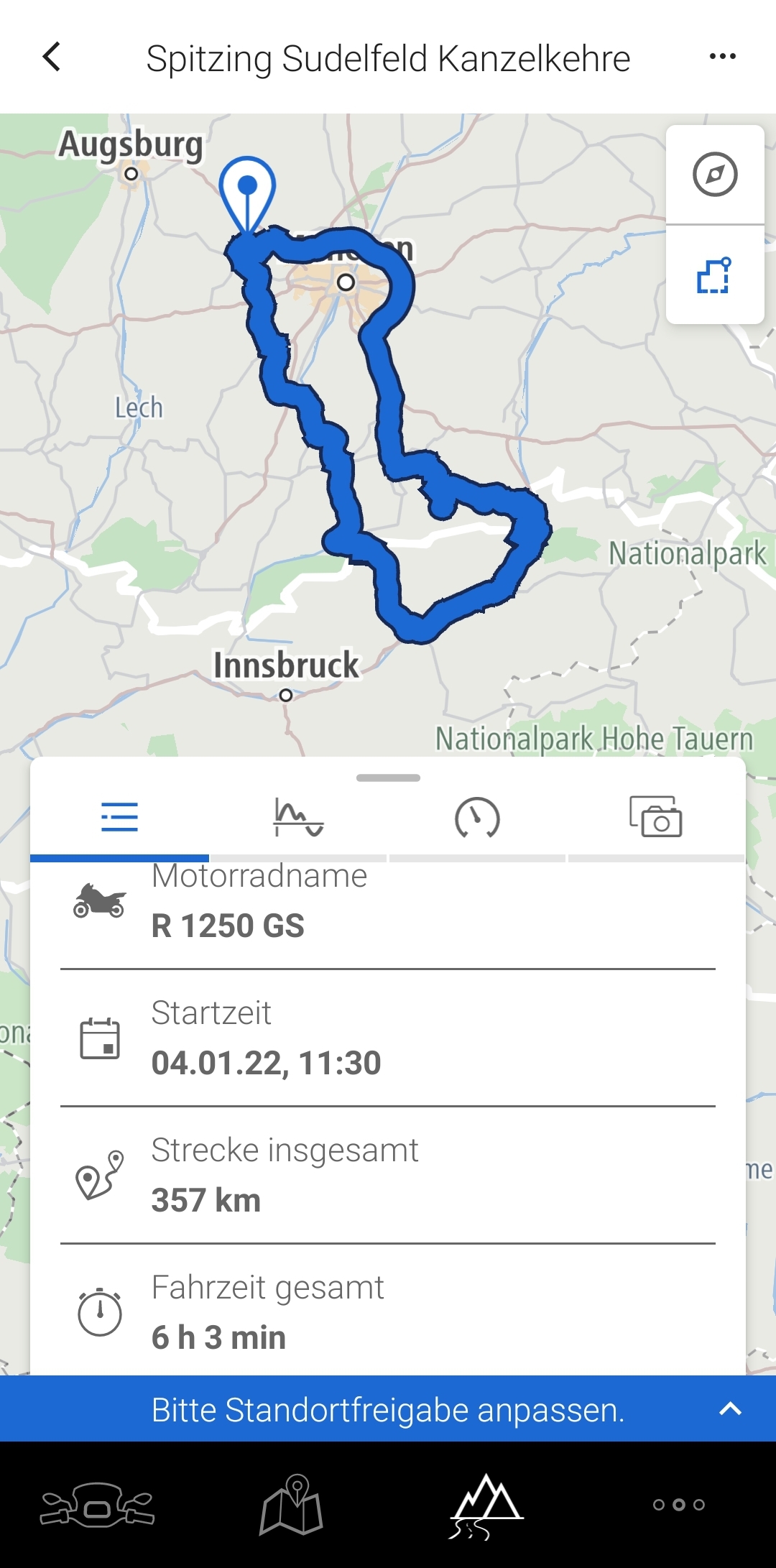Tap the compass button on the map
The image size is (776, 1568).
[x=715, y=175]
